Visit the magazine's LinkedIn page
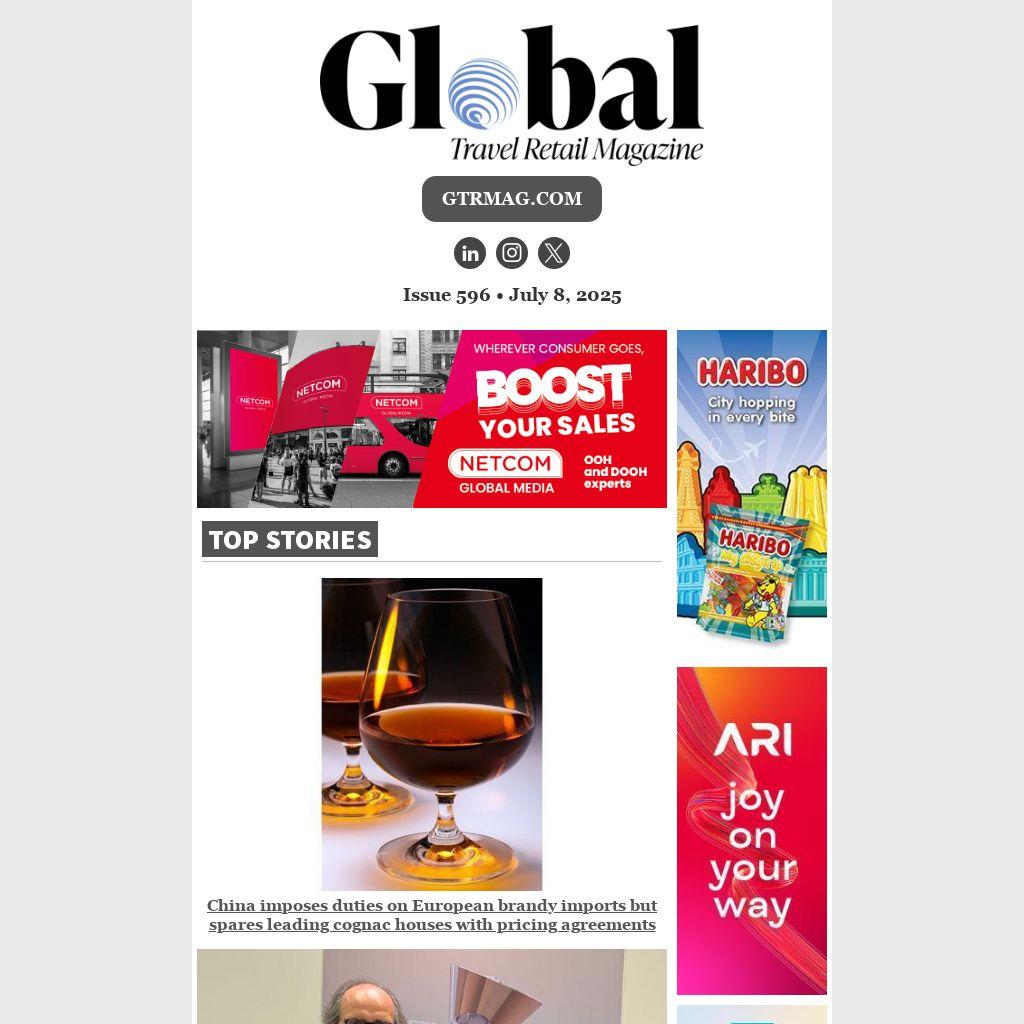 pyautogui.click(x=470, y=253)
